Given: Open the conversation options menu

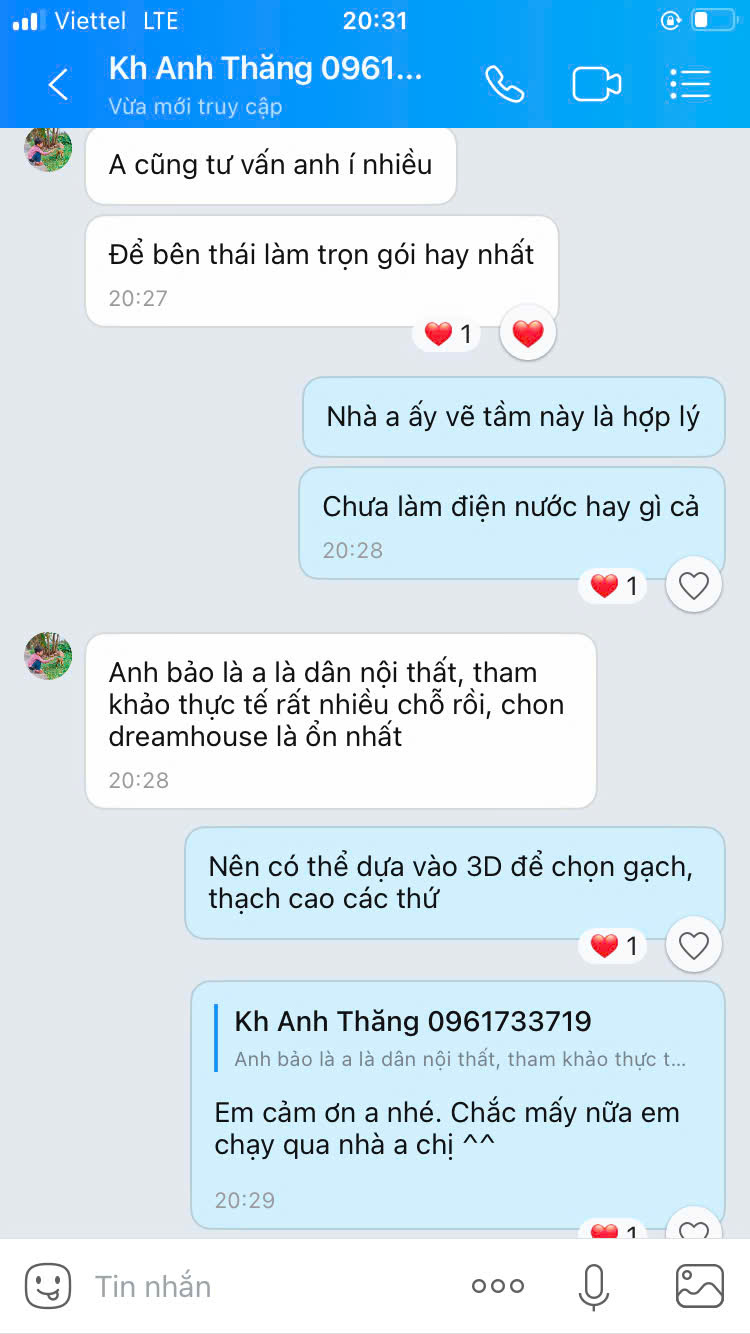Looking at the screenshot, I should [x=690, y=85].
